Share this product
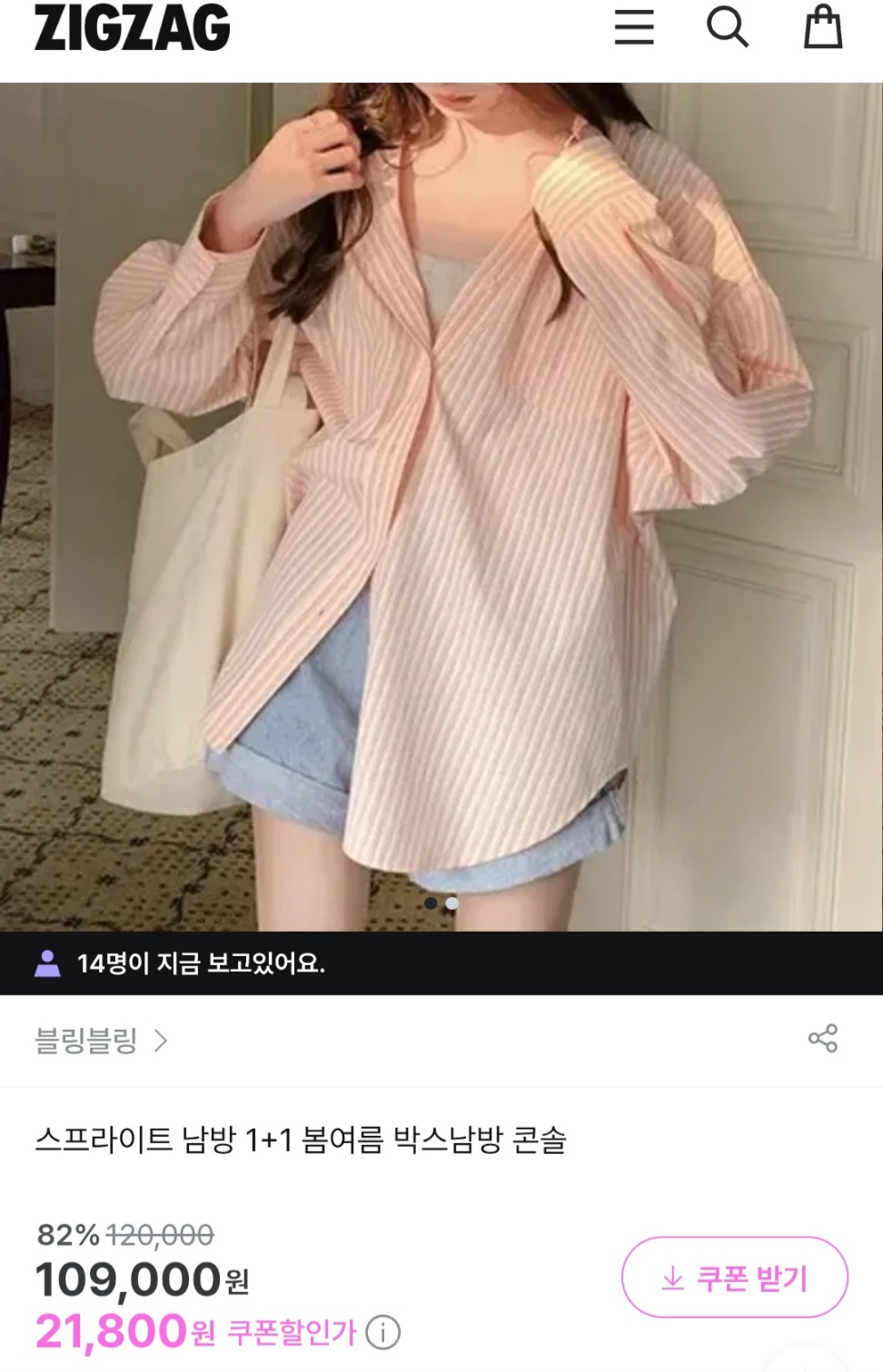Image resolution: width=883 pixels, height=1372 pixels. tap(823, 1039)
